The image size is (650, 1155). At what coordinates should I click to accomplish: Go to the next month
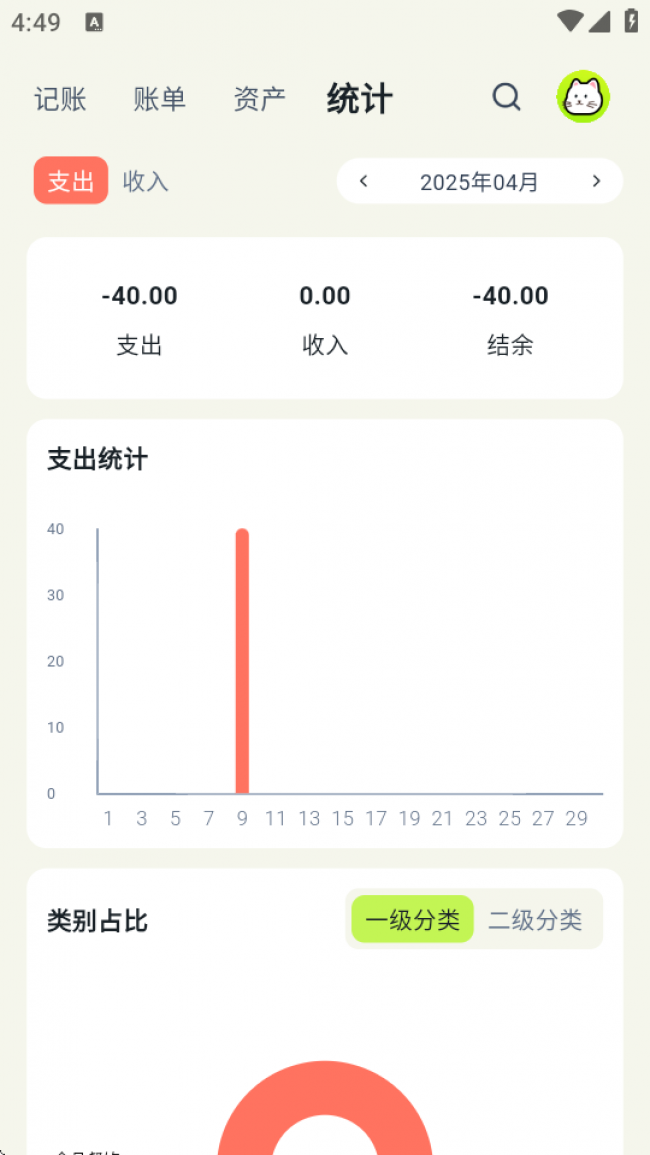coord(596,181)
